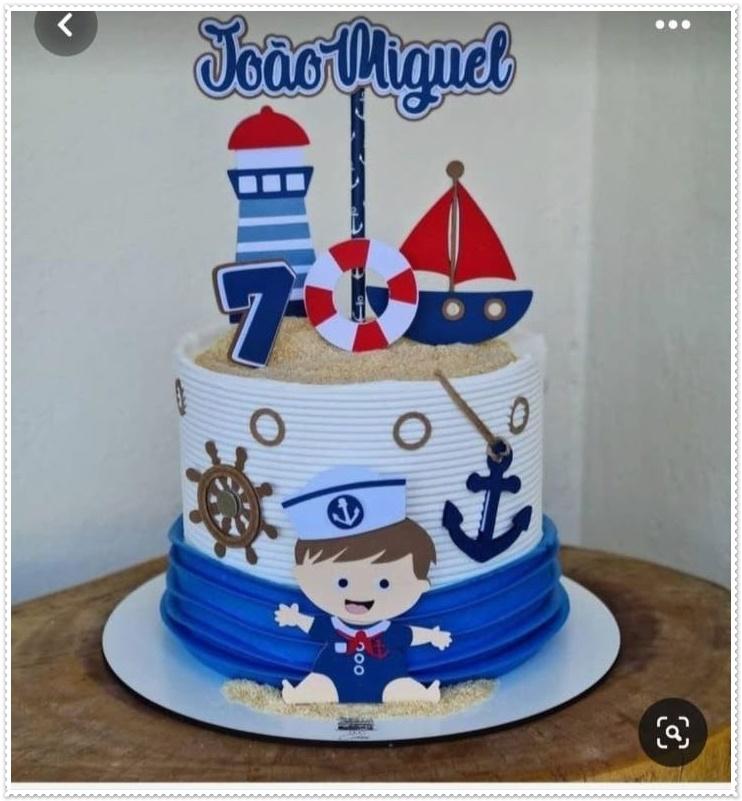742x801 pixels.
Task: Go back using the back arrow
Action: pyautogui.click(x=65, y=25)
